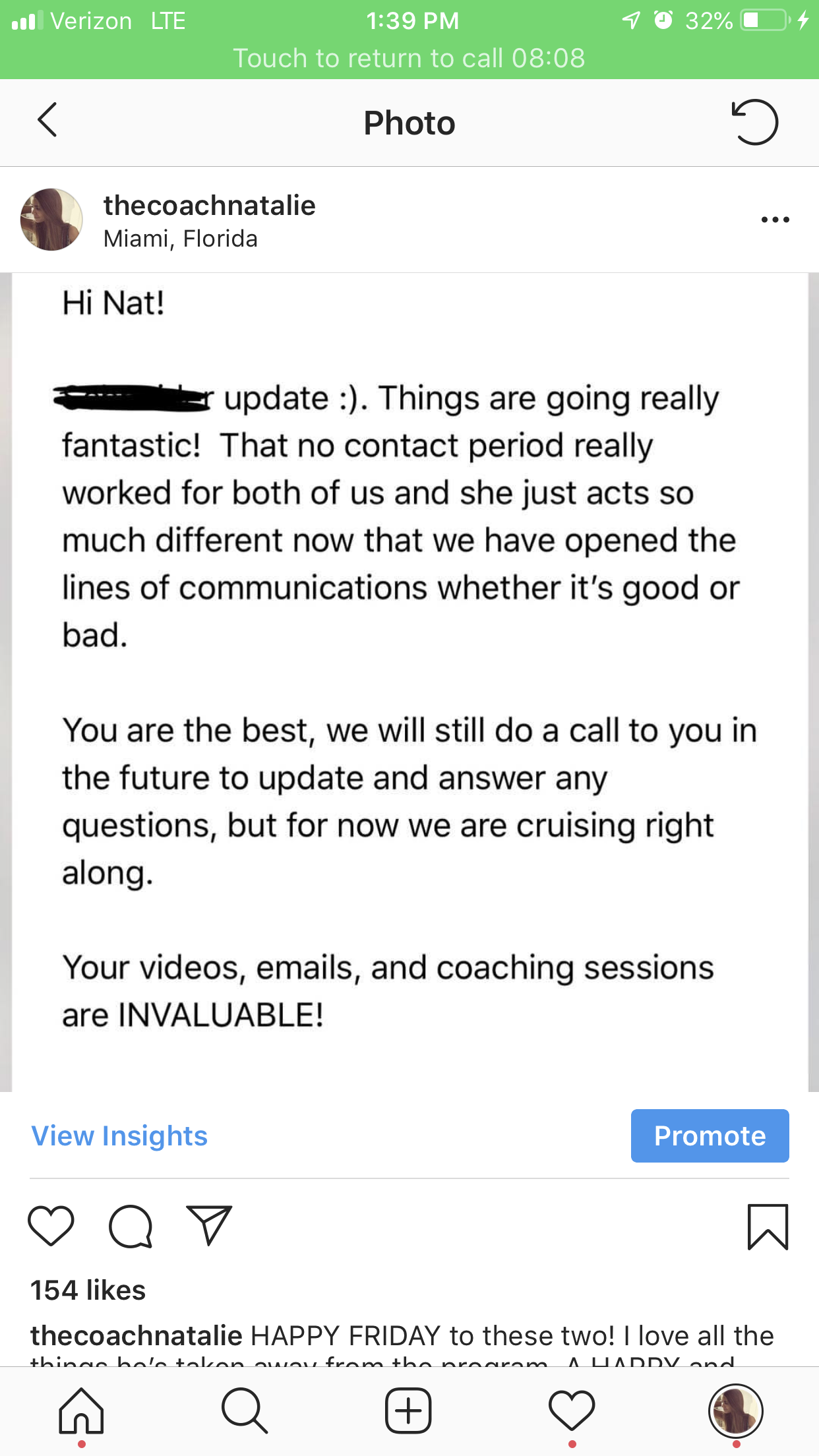This screenshot has height=1456, width=819.
Task: Switch to the Search tab
Action: [x=245, y=1411]
